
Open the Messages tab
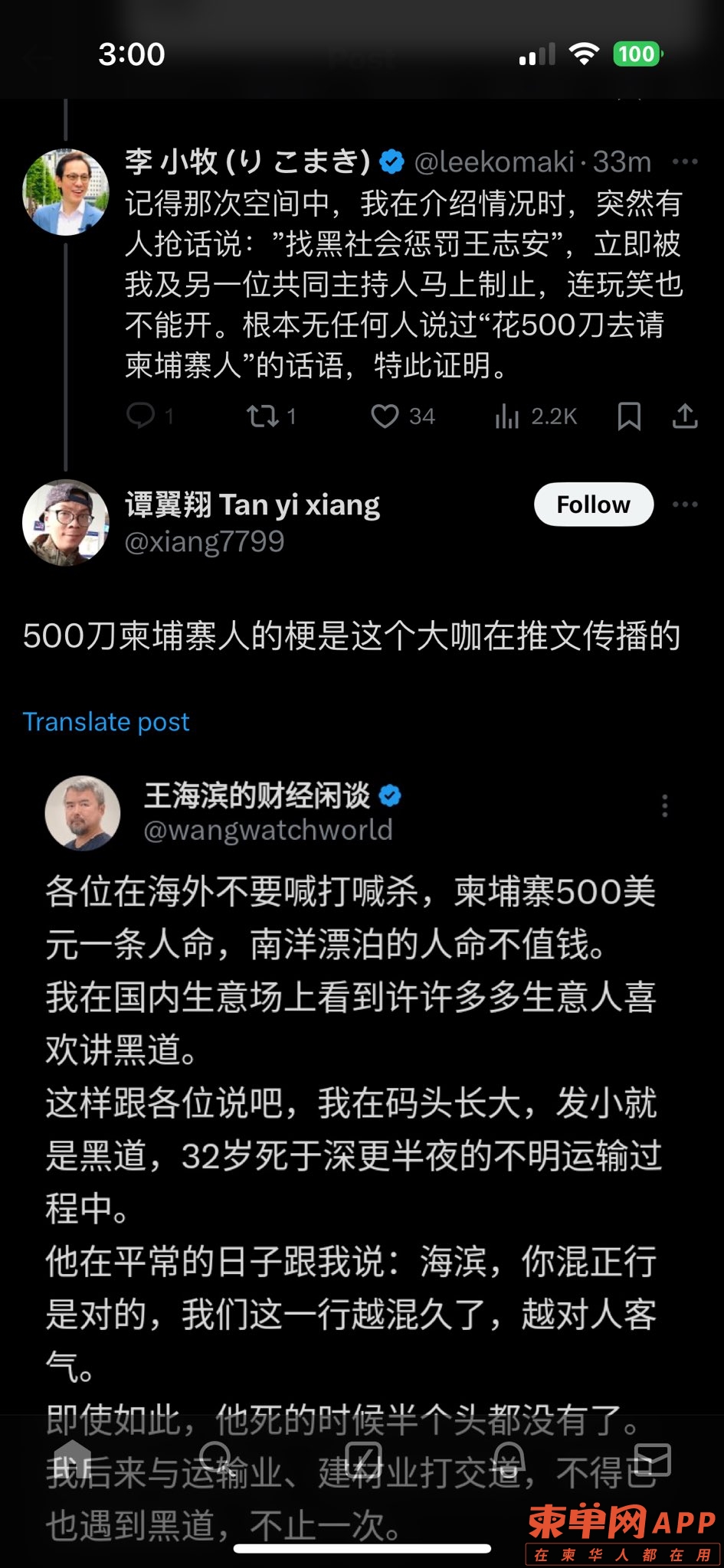(652, 1459)
